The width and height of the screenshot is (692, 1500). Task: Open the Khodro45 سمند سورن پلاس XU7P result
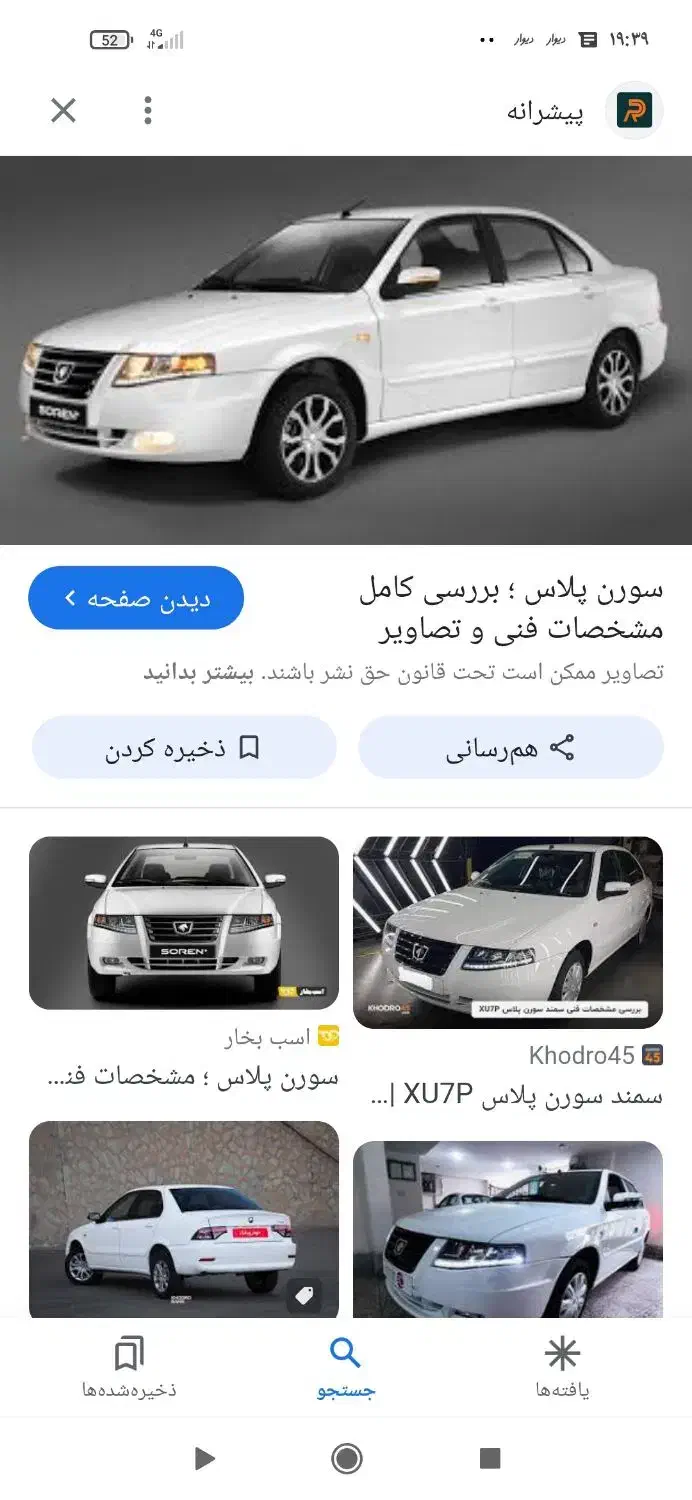point(508,932)
